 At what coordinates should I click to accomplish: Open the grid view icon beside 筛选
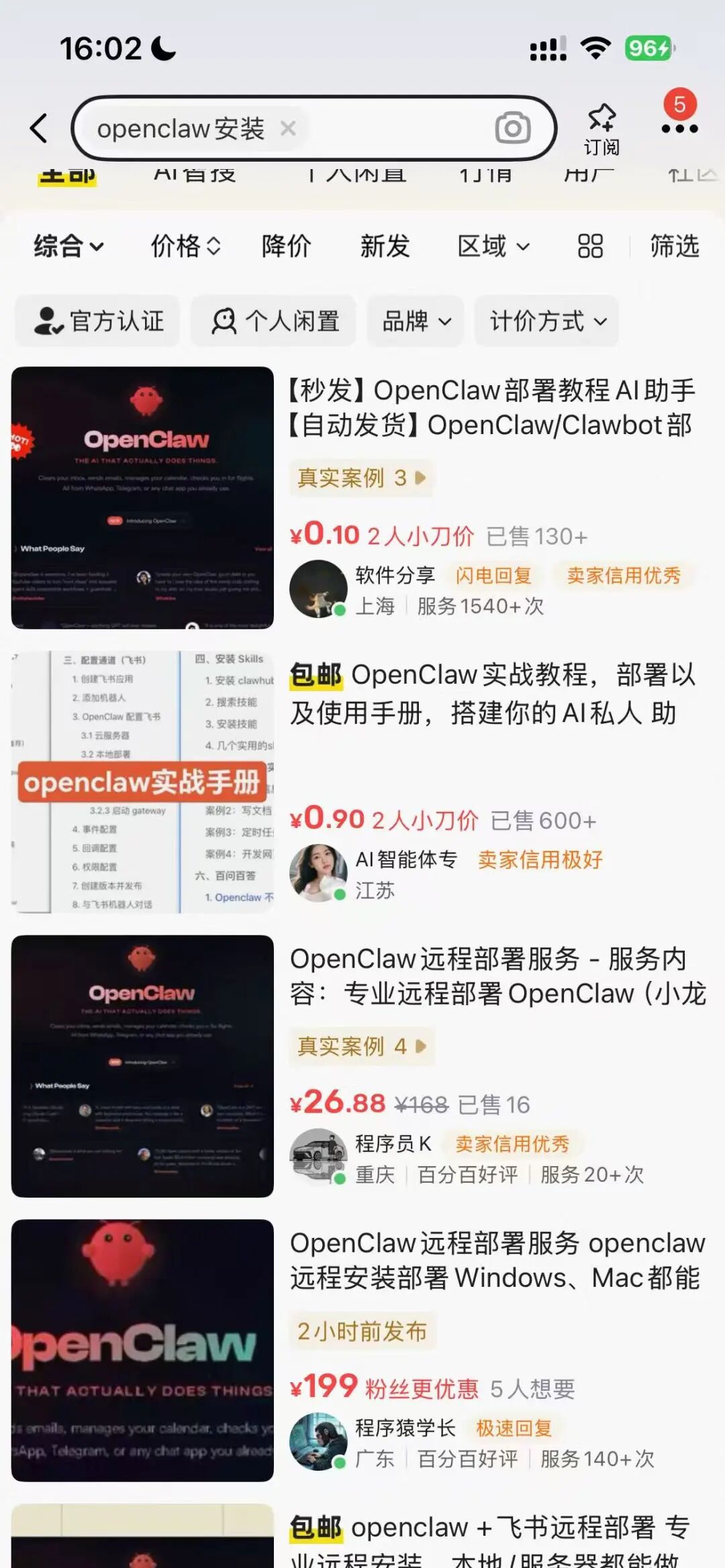pyautogui.click(x=589, y=246)
